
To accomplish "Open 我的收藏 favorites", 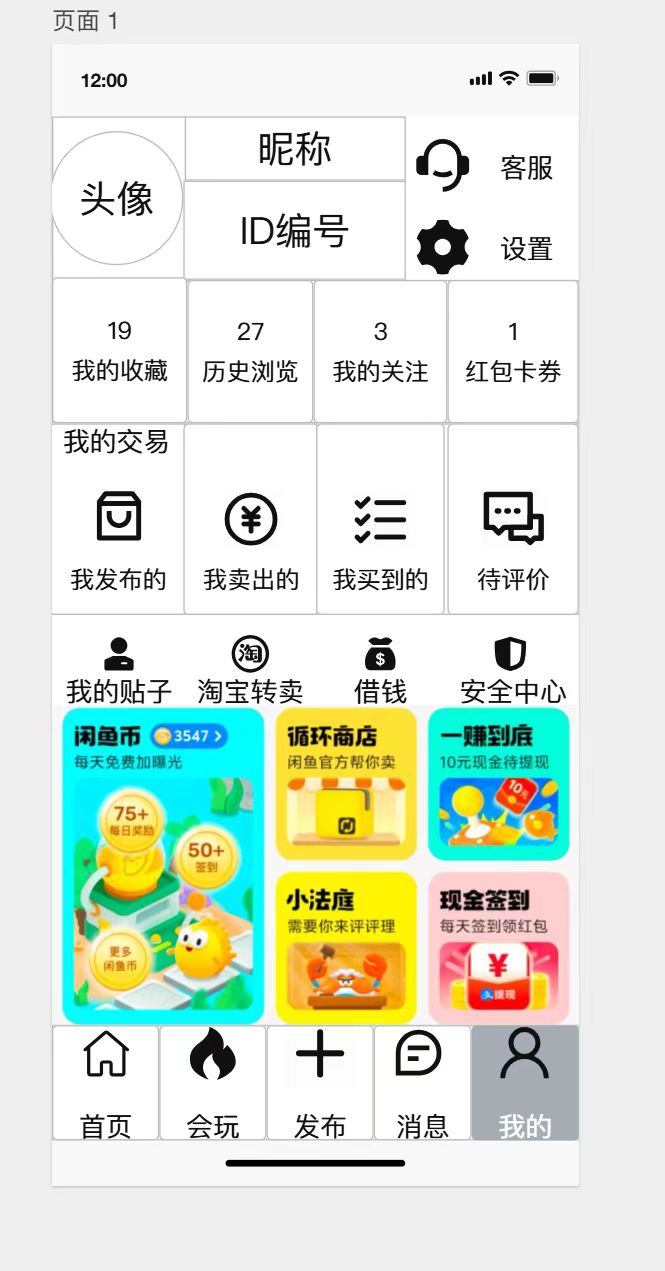I will 119,351.
